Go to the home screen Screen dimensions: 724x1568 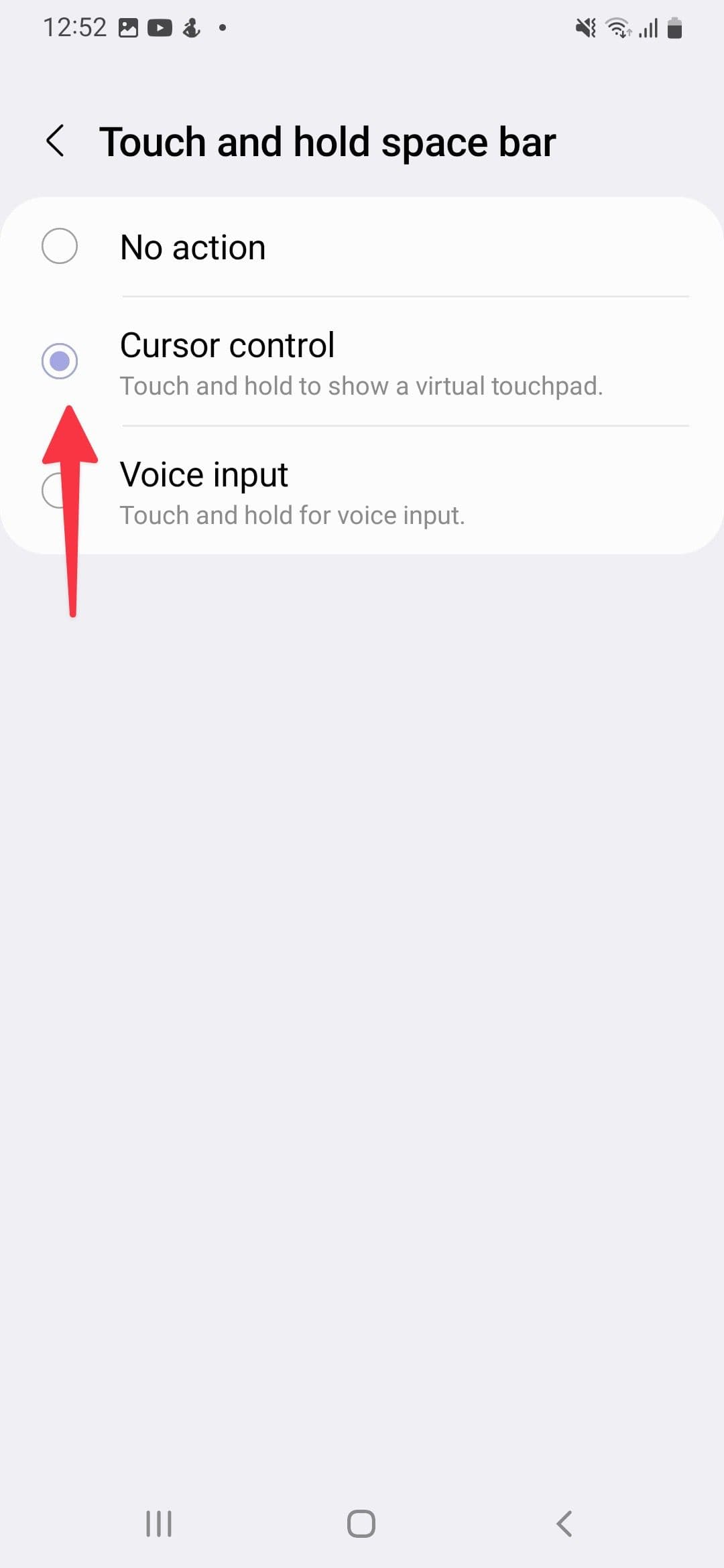click(x=361, y=1523)
